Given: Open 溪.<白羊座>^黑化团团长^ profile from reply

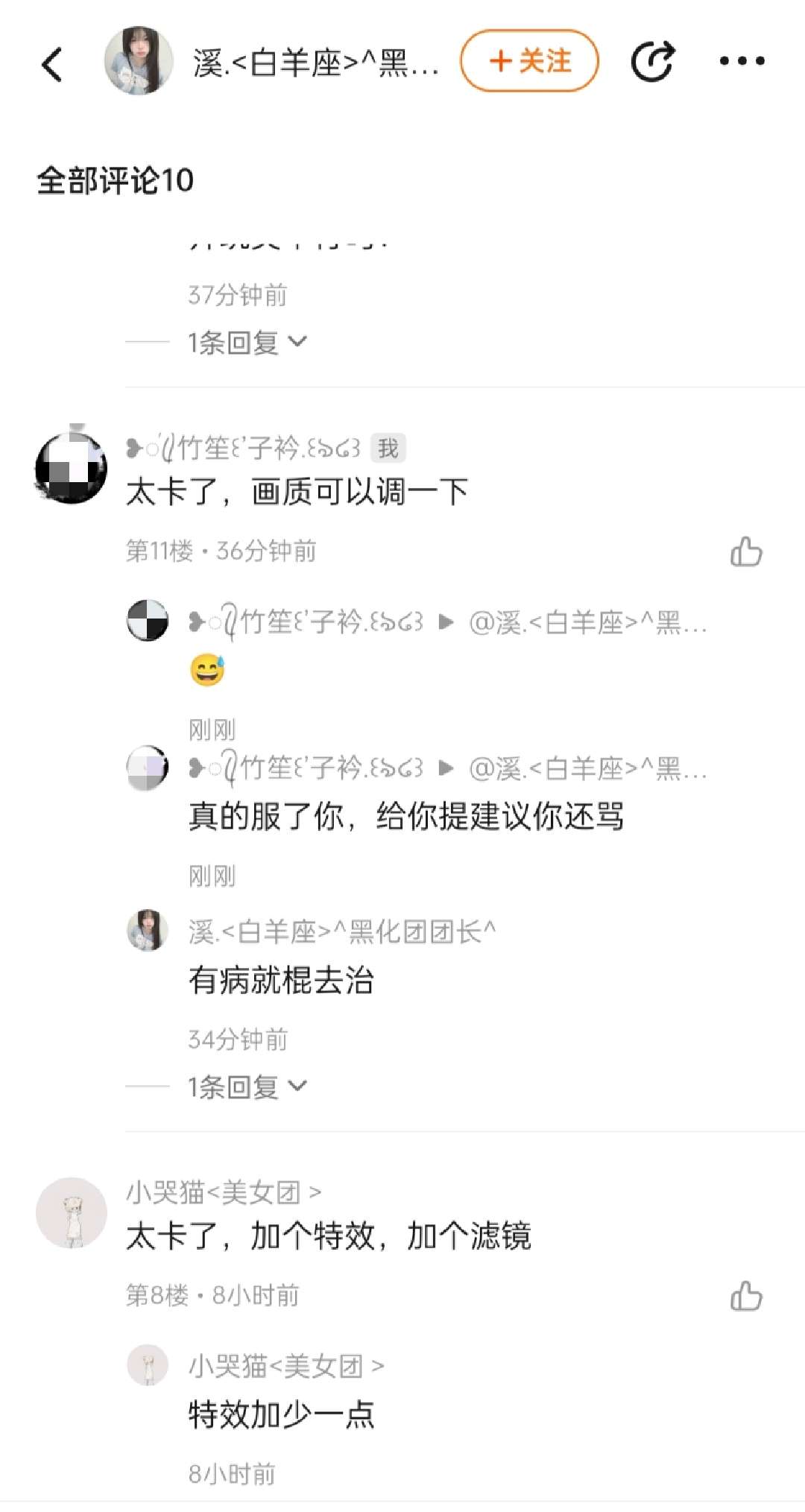Looking at the screenshot, I should click(x=341, y=931).
